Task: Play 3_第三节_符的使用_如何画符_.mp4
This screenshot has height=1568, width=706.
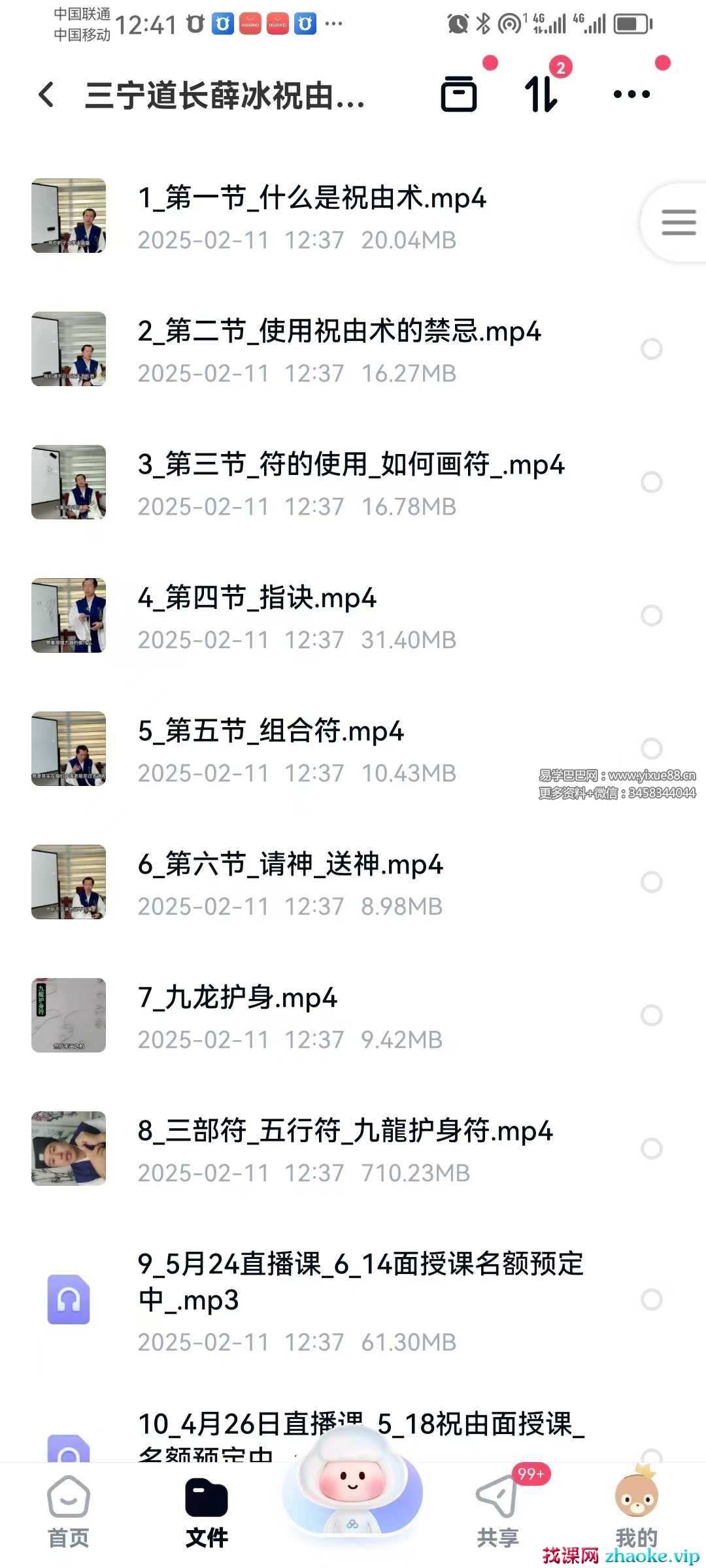Action: [350, 465]
